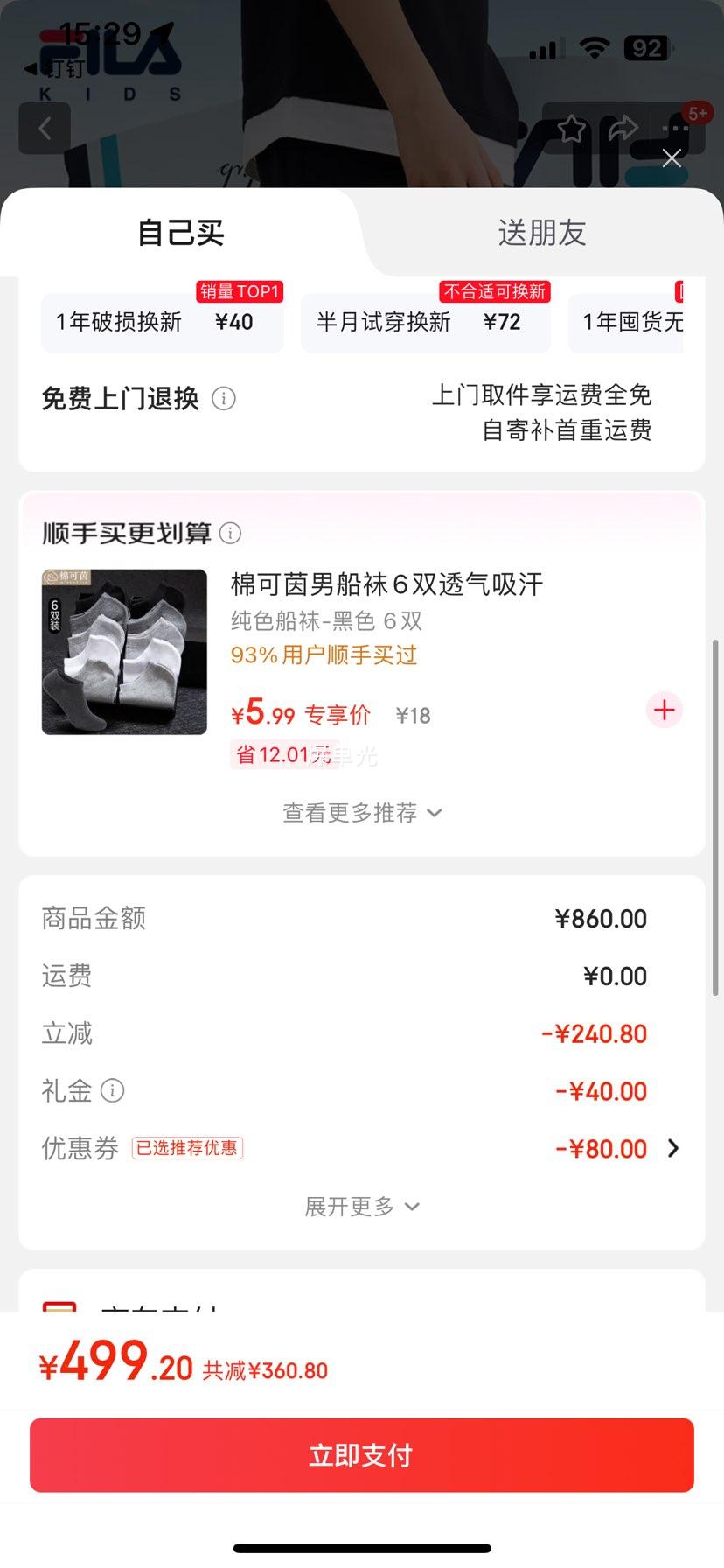The height and width of the screenshot is (1568, 724).
Task: Expand 展开更多 price details
Action: (362, 1207)
